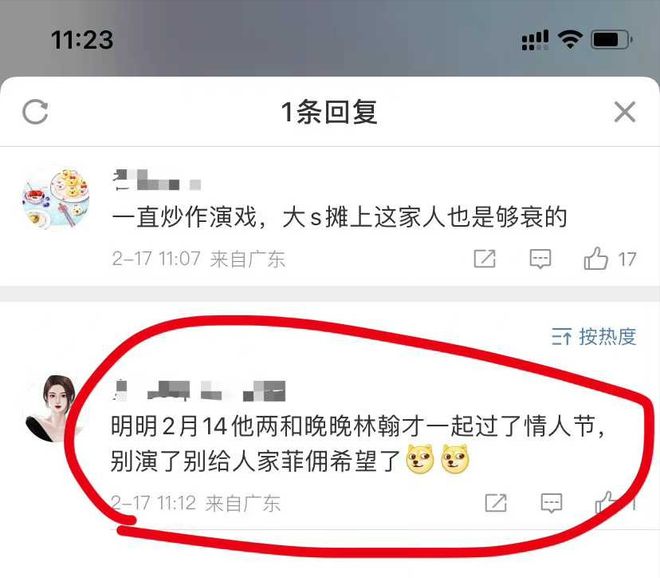Like the reply posted at 11:12
This screenshot has width=660, height=578.
(x=608, y=502)
